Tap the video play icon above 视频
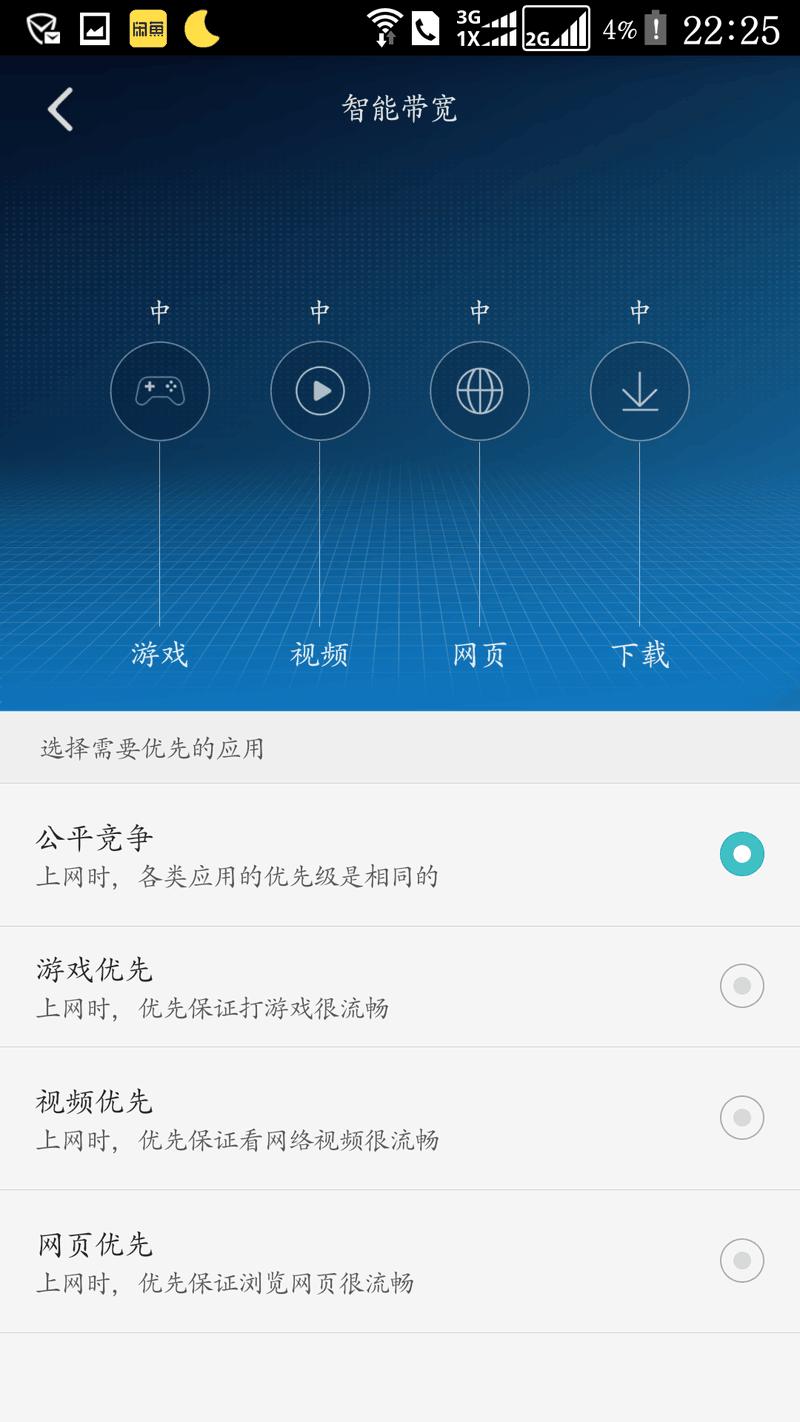Viewport: 800px width, 1422px height. click(320, 391)
